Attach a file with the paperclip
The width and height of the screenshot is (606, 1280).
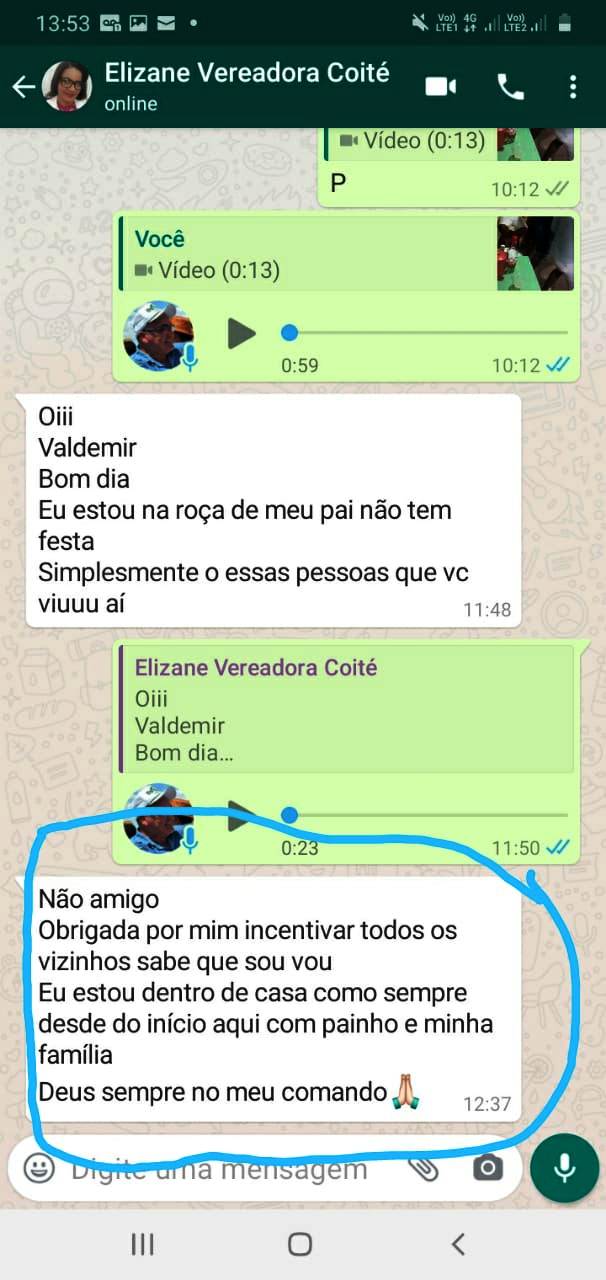coord(424,1168)
